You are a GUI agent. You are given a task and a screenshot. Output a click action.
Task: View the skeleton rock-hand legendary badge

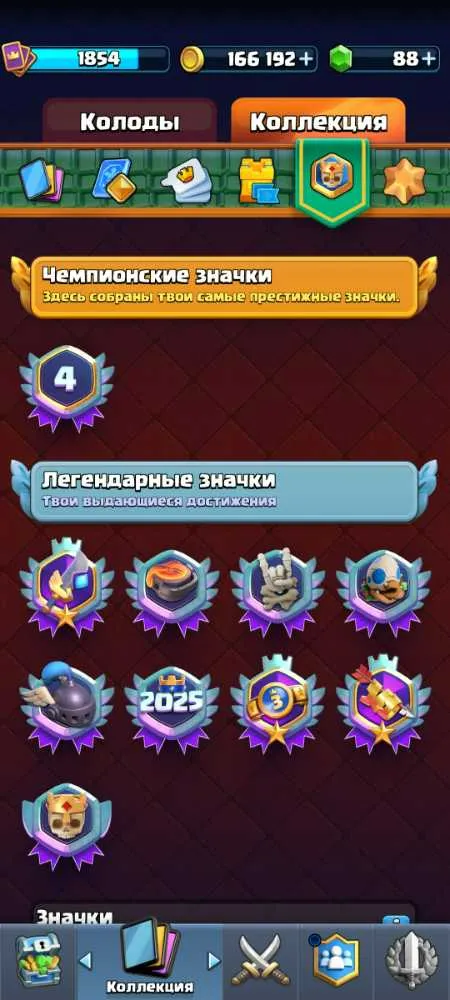tap(277, 590)
